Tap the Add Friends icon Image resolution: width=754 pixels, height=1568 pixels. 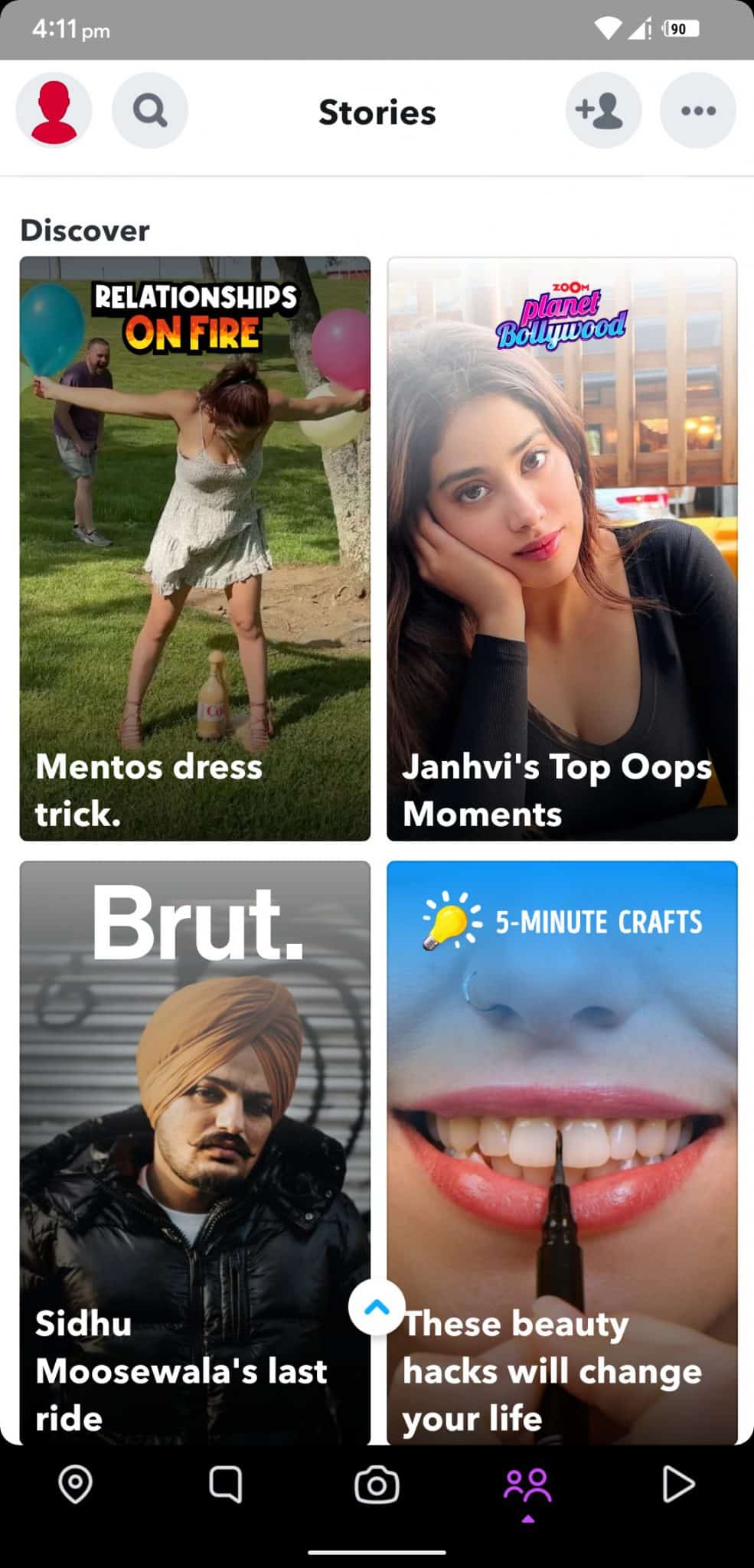pos(602,109)
